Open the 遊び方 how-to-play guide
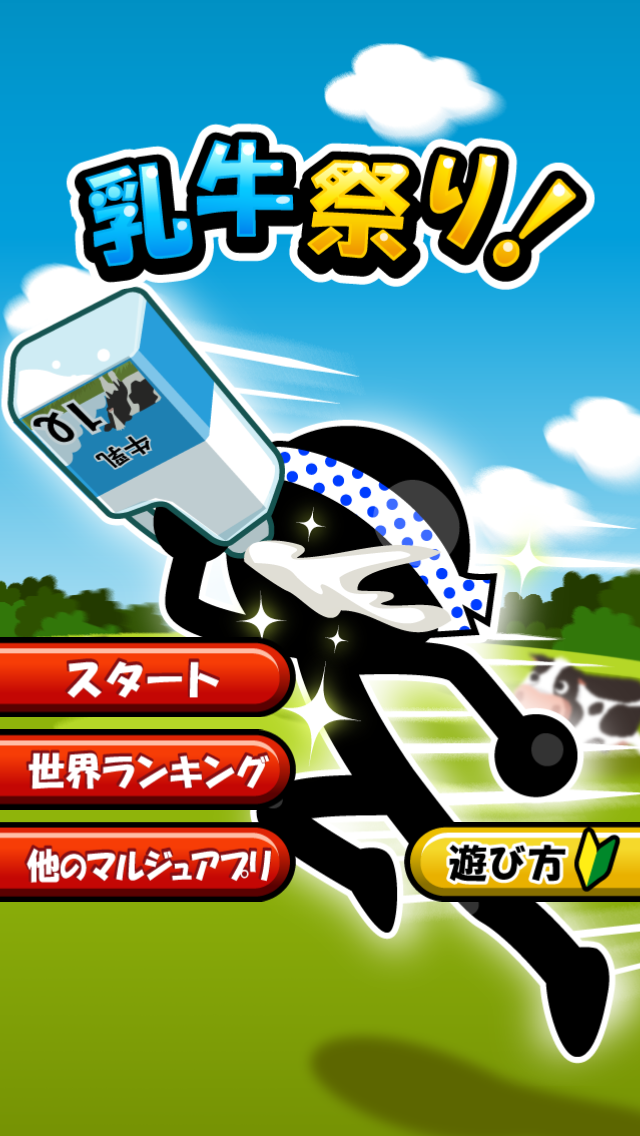640x1136 pixels. pyautogui.click(x=525, y=863)
